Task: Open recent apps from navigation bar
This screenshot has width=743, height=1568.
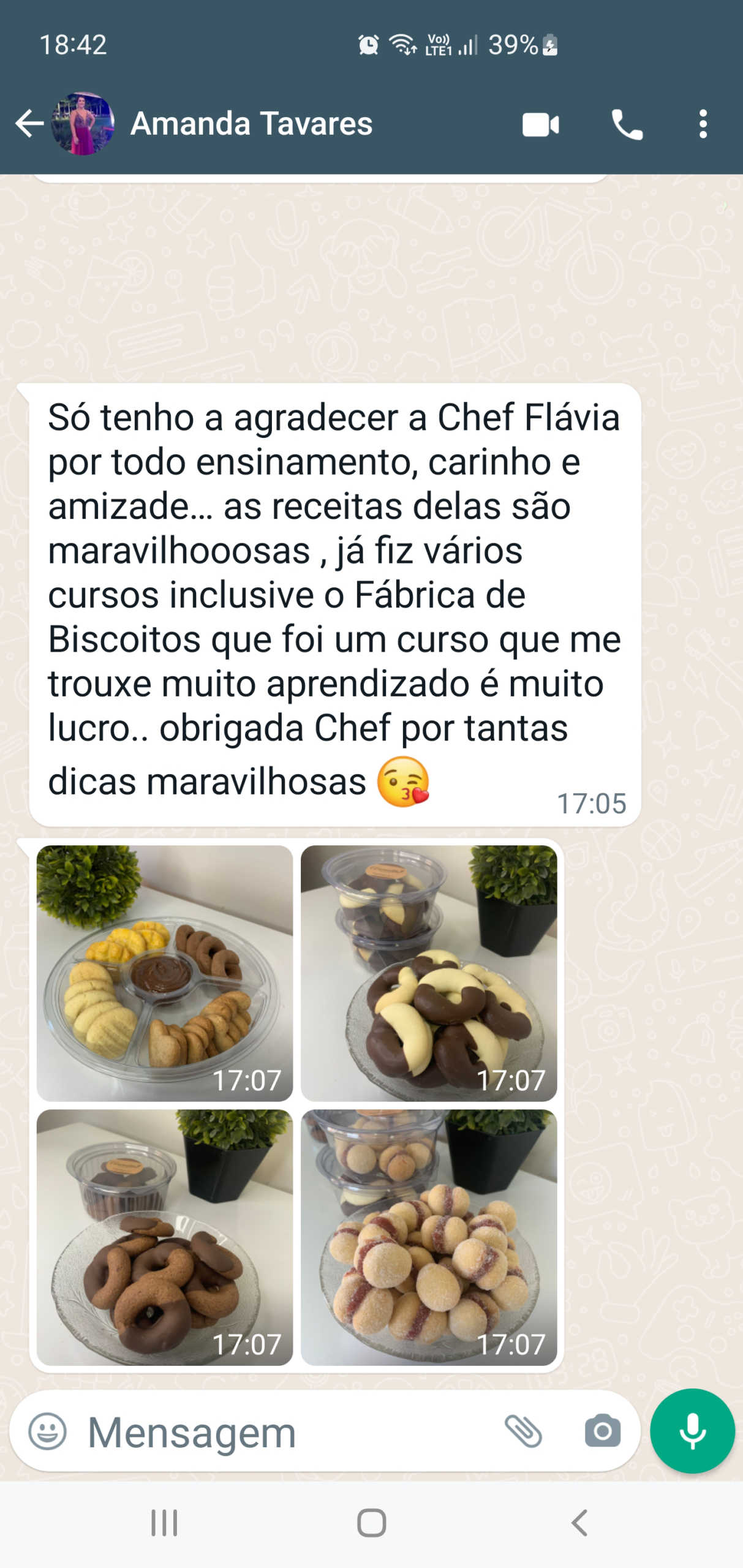Action: pyautogui.click(x=164, y=1523)
